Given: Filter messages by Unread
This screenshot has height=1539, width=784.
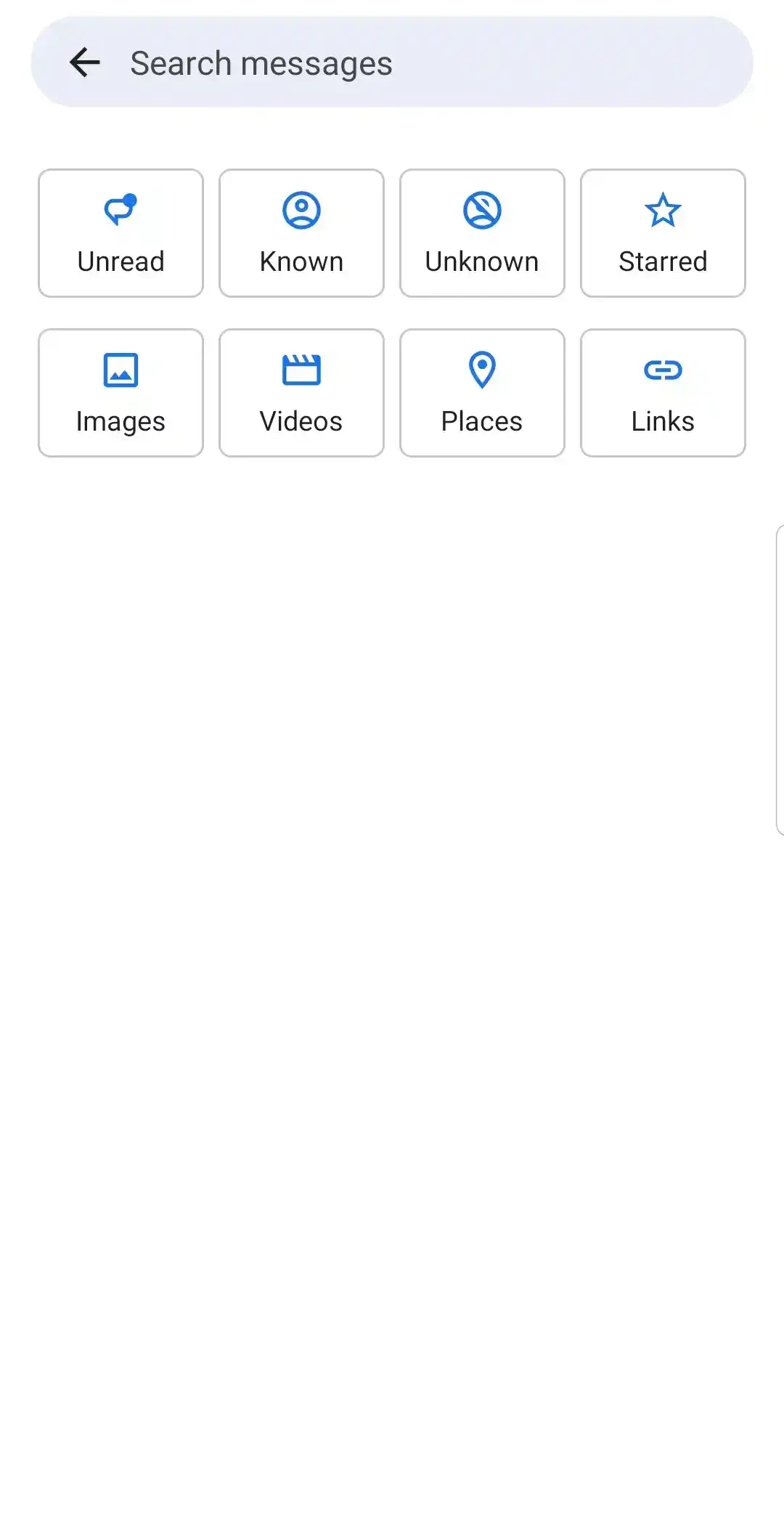Looking at the screenshot, I should click(x=121, y=233).
